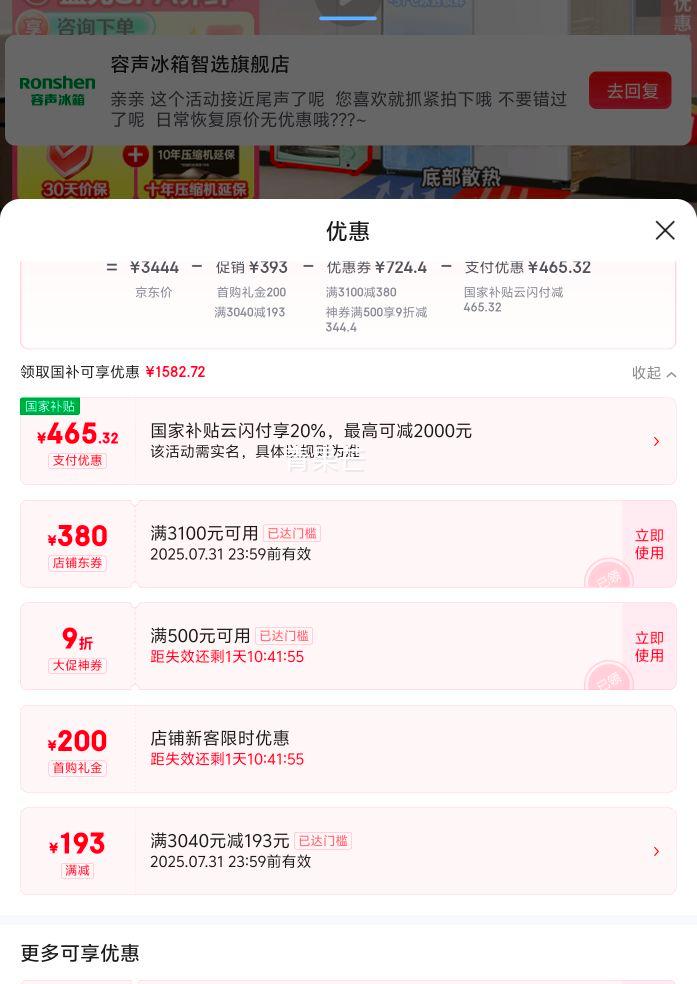697x984 pixels.
Task: Use the 9折 大促神券 coupon now
Action: click(649, 647)
